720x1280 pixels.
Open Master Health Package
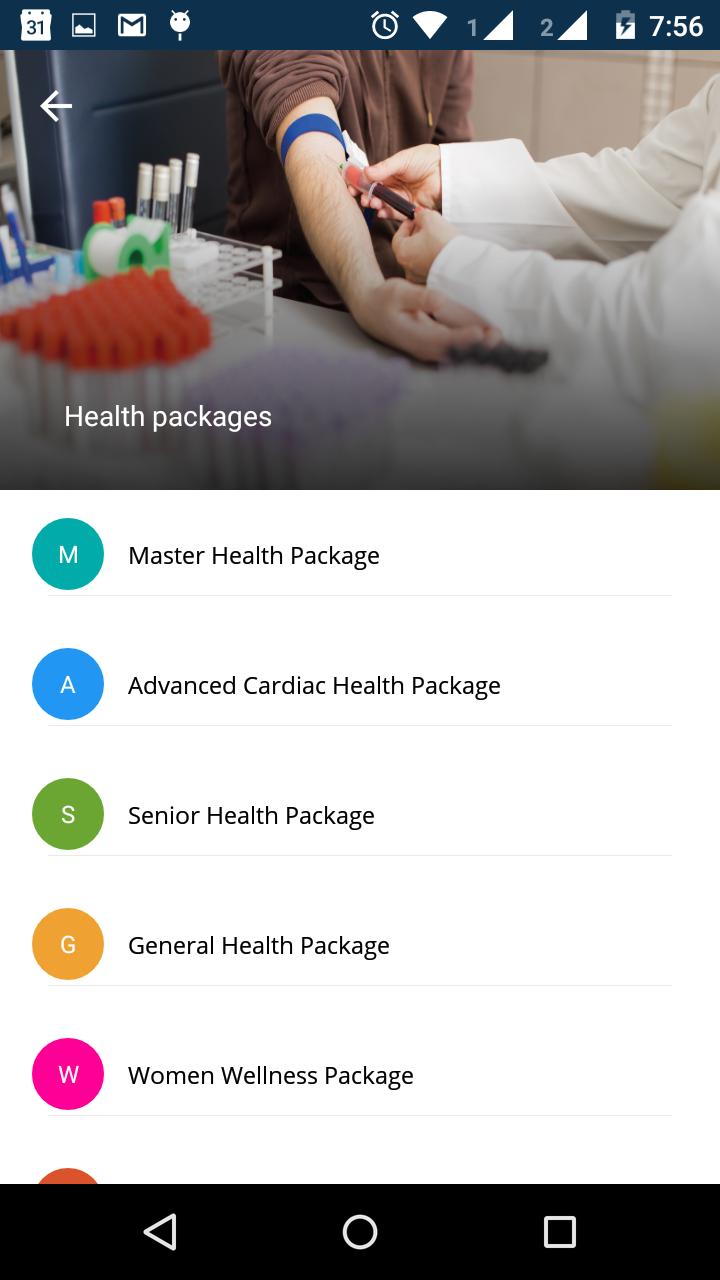pos(254,556)
